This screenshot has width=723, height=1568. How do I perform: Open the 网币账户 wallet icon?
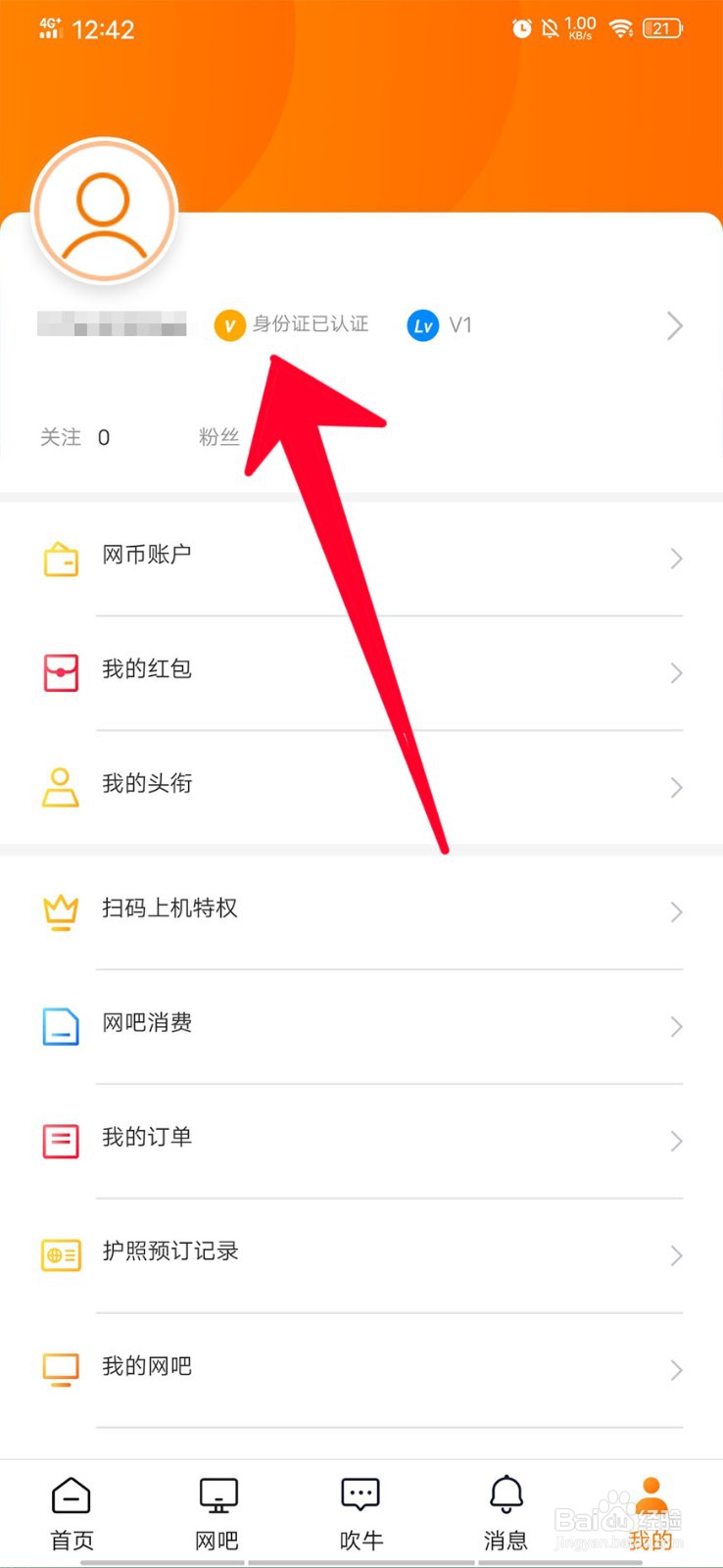coord(60,559)
